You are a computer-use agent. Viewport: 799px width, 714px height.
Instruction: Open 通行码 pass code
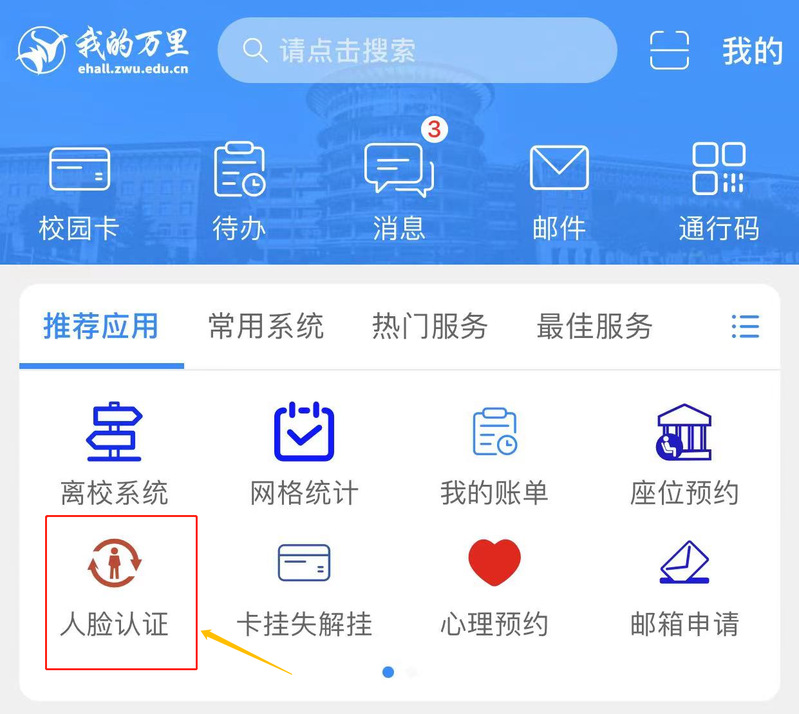(719, 190)
